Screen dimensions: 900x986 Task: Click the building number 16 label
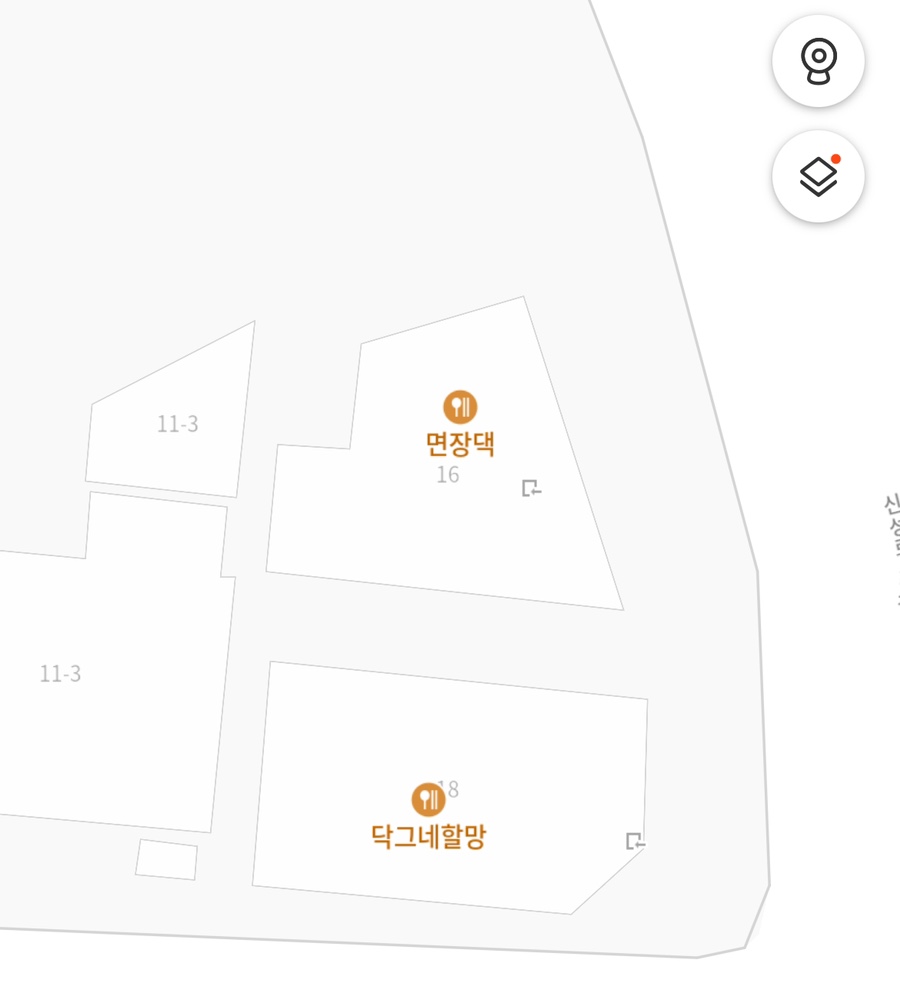(x=448, y=476)
